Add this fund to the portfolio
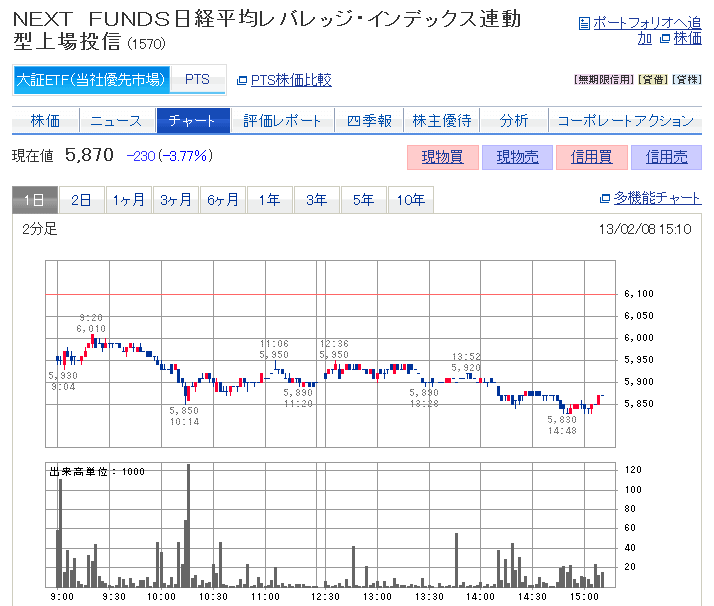This screenshot has height=606, width=714. (x=646, y=23)
